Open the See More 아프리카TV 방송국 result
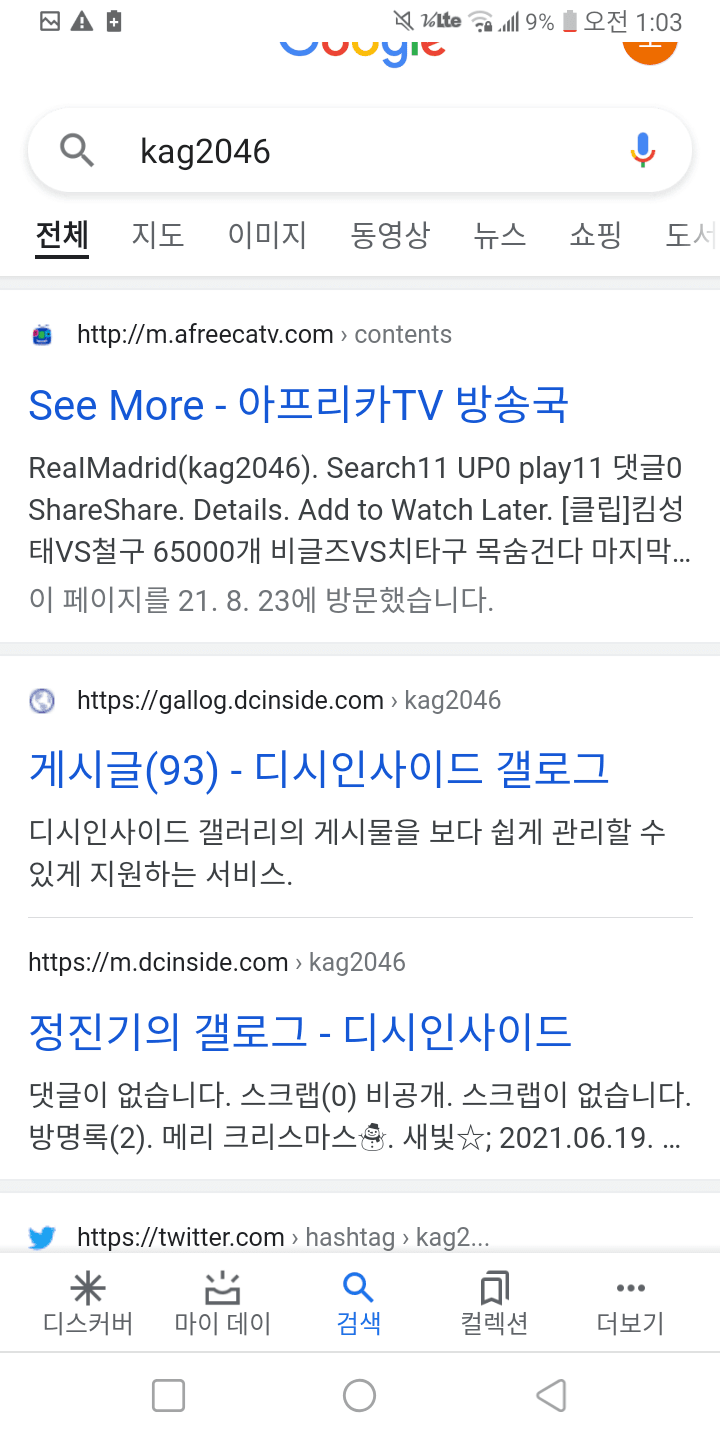Image resolution: width=720 pixels, height=1440 pixels. [x=298, y=405]
